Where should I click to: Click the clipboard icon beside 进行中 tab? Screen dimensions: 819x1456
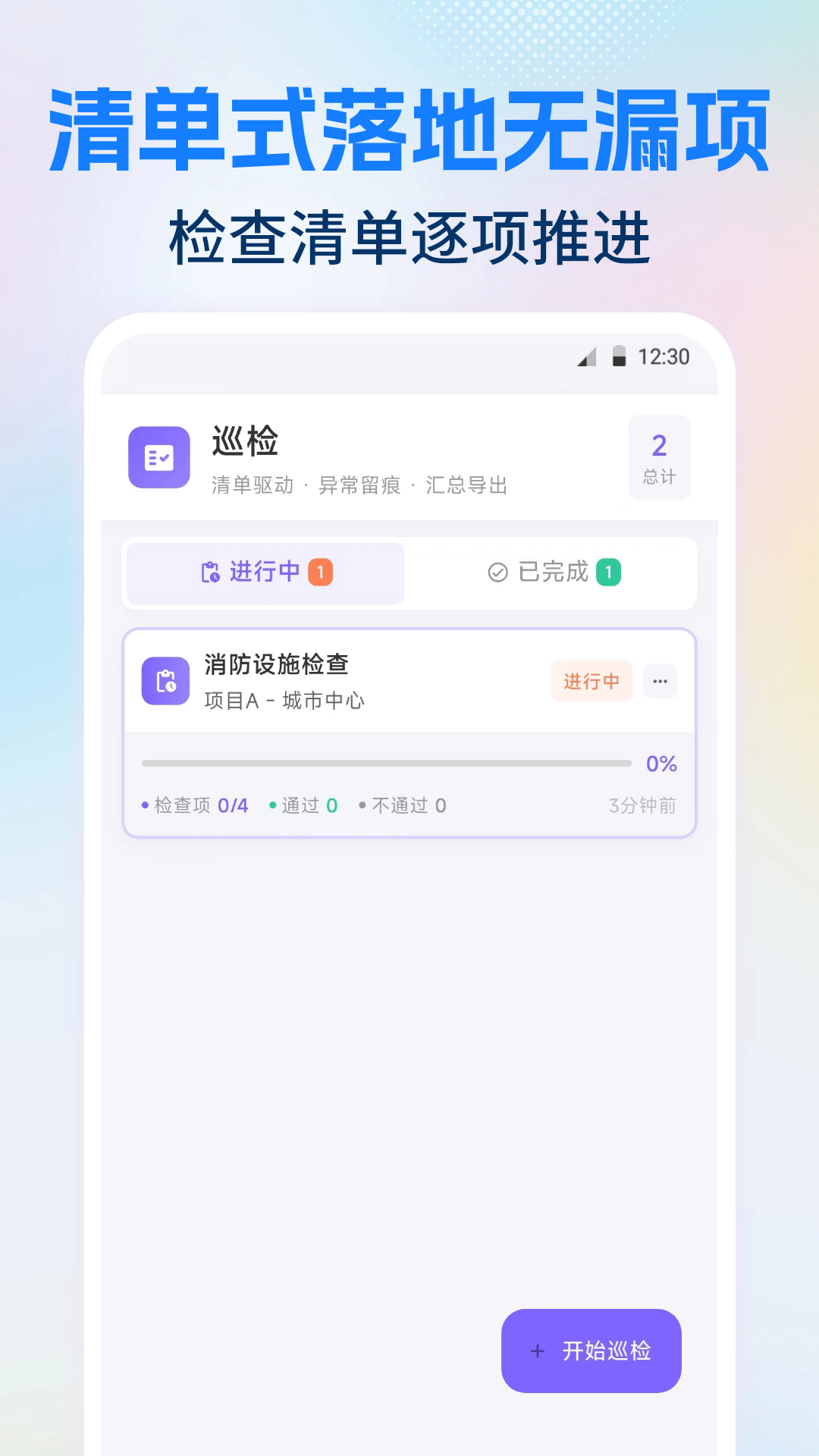coord(212,573)
